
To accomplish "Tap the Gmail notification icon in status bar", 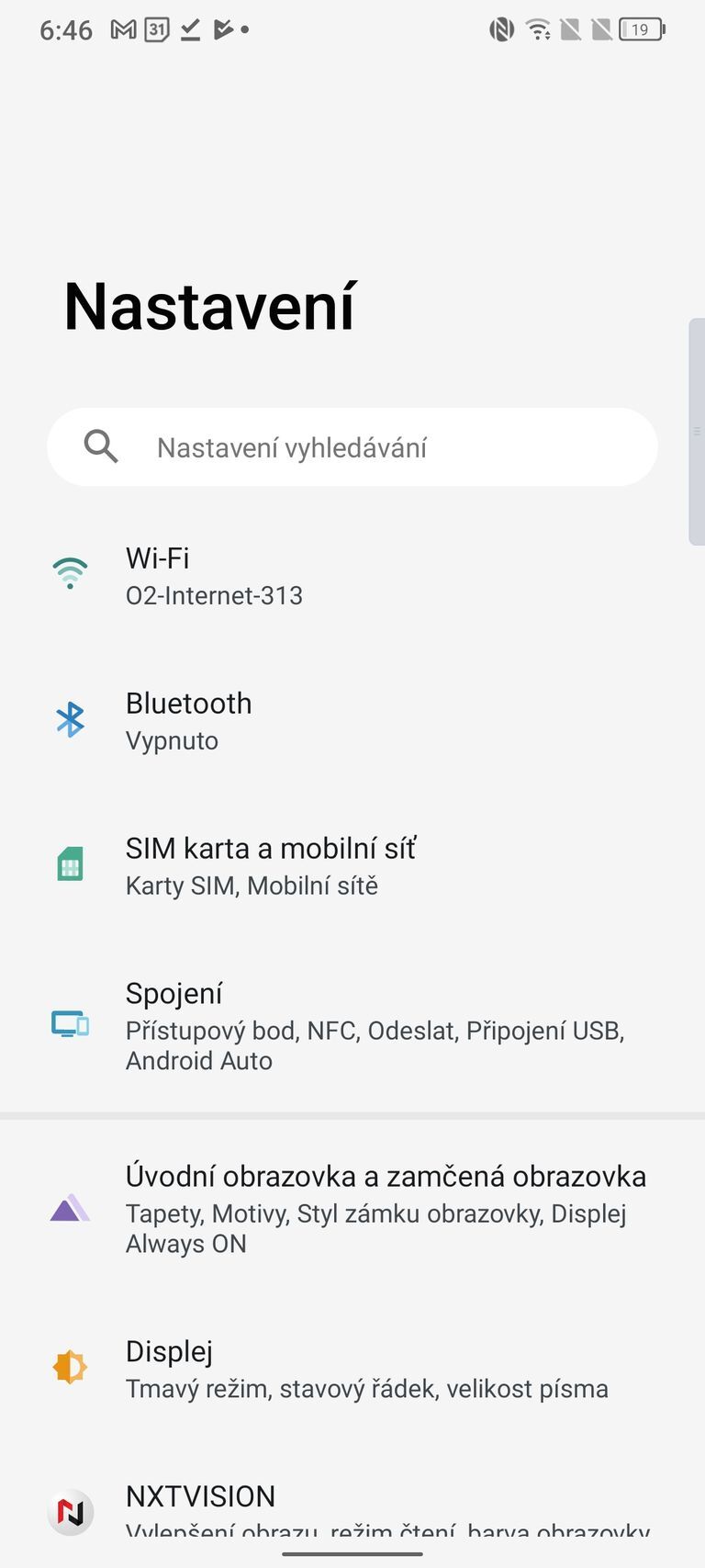I will [x=123, y=28].
